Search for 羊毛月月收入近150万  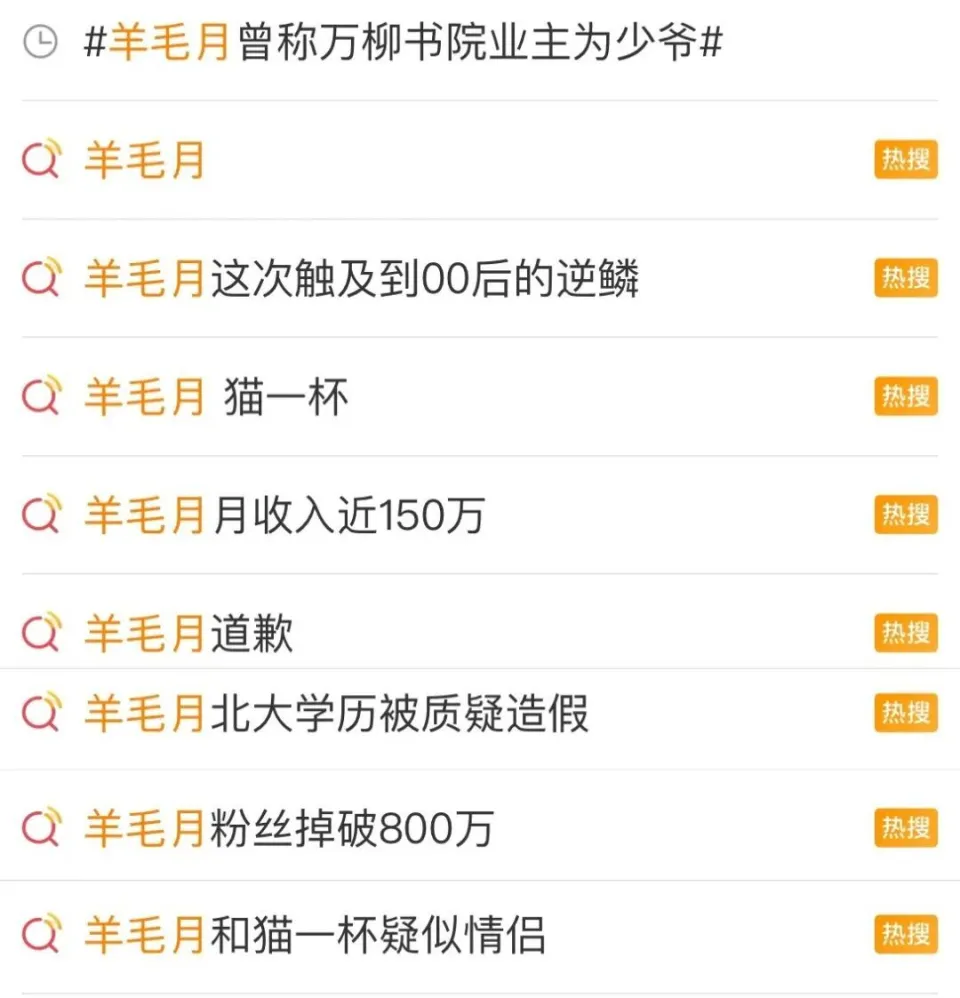click(x=284, y=515)
